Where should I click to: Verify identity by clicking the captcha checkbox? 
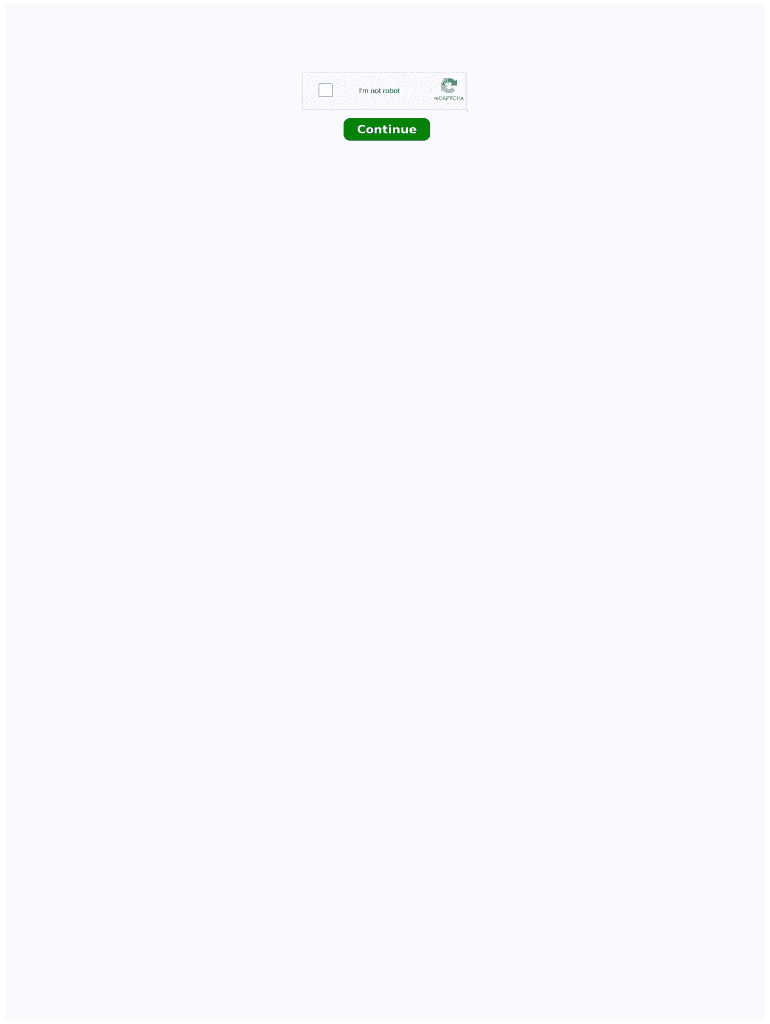point(325,90)
